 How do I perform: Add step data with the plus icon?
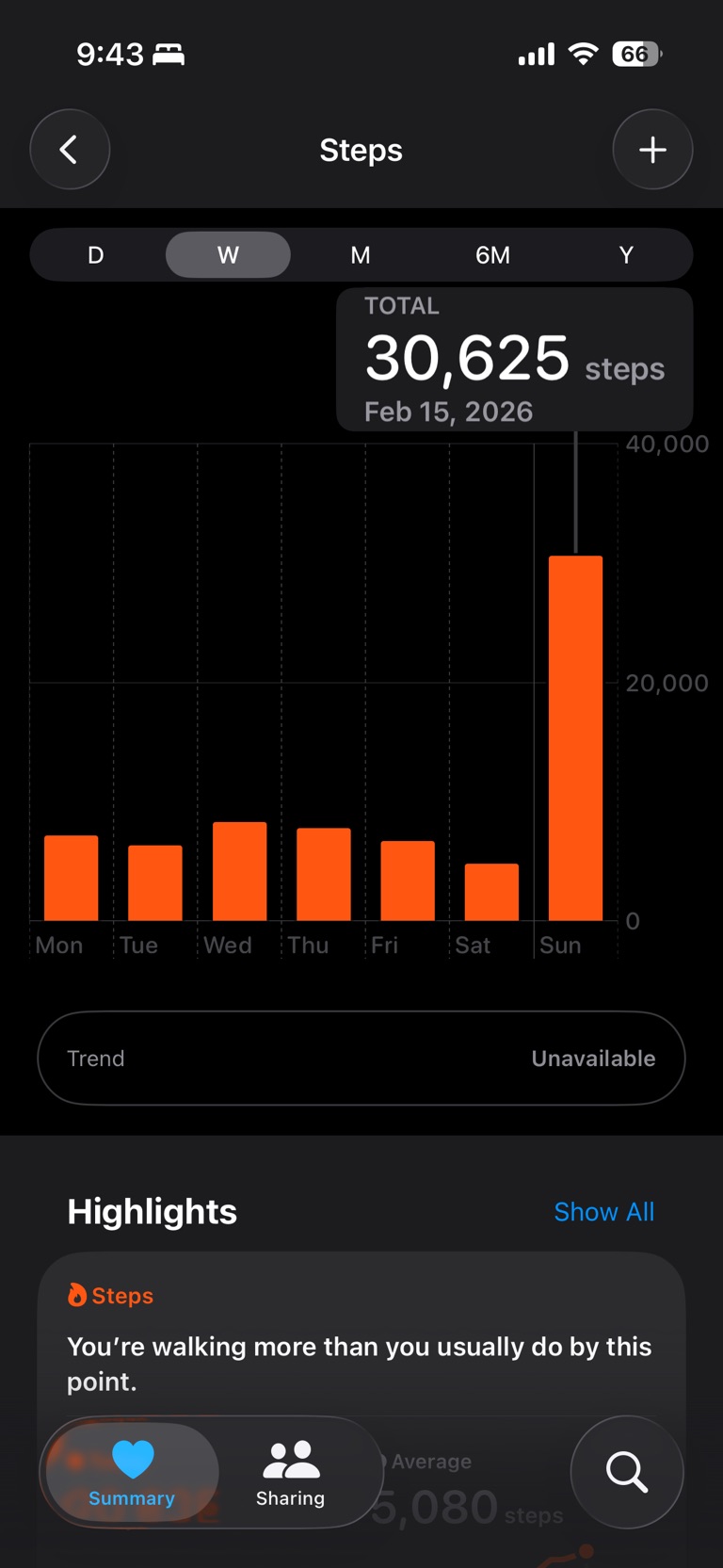pos(652,150)
